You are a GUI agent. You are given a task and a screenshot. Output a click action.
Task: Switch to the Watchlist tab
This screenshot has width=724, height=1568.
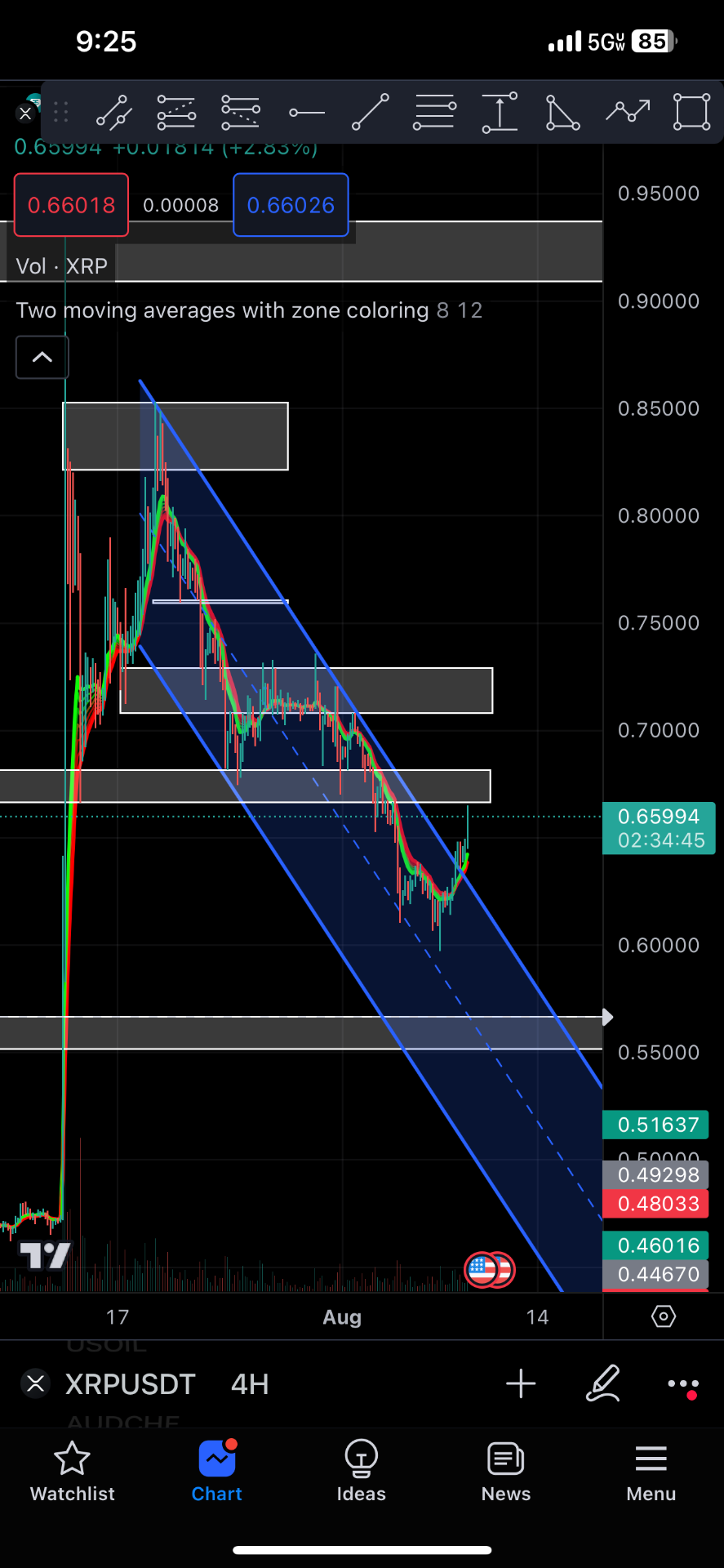(x=73, y=1472)
